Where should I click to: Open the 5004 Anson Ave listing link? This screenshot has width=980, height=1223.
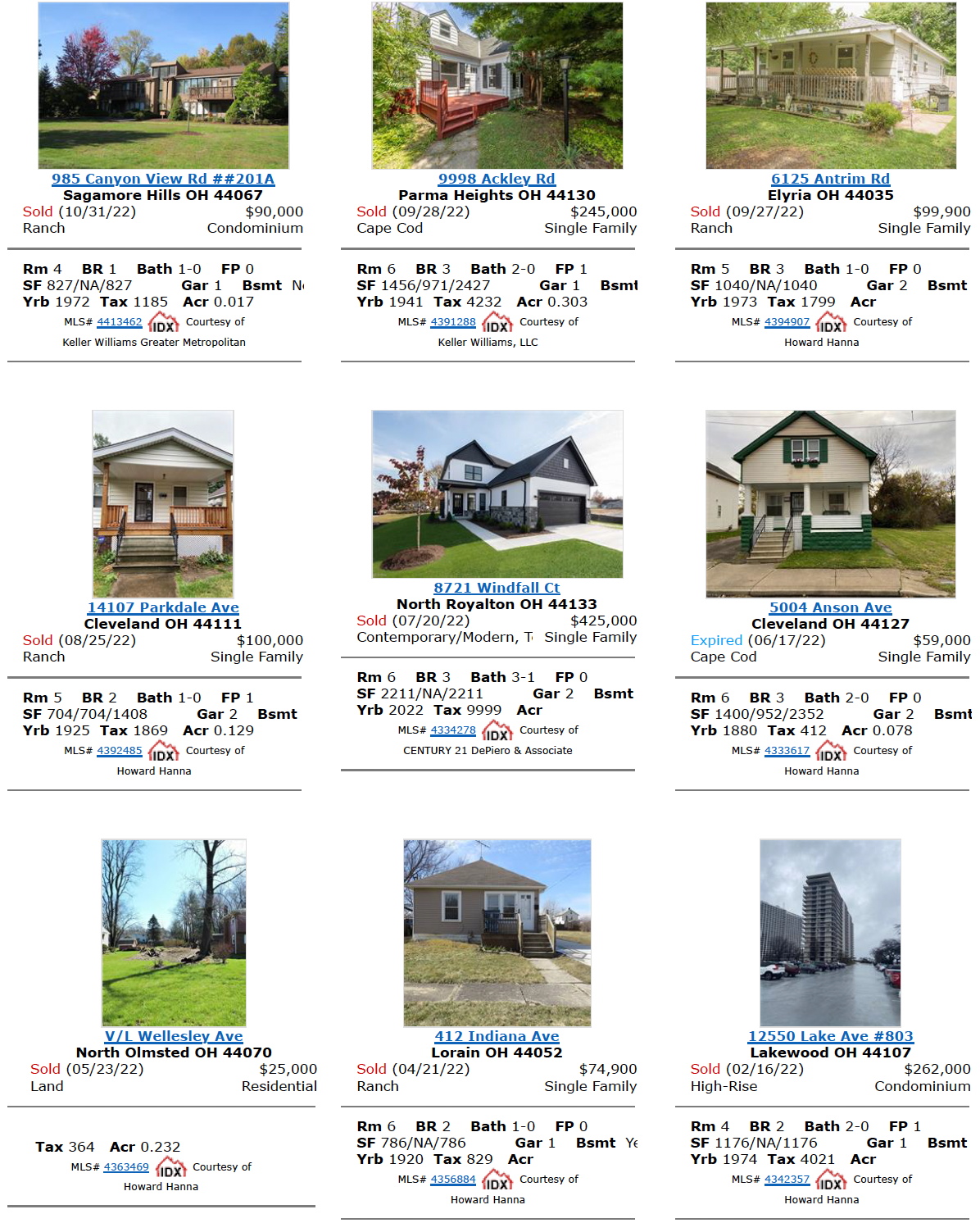click(830, 607)
